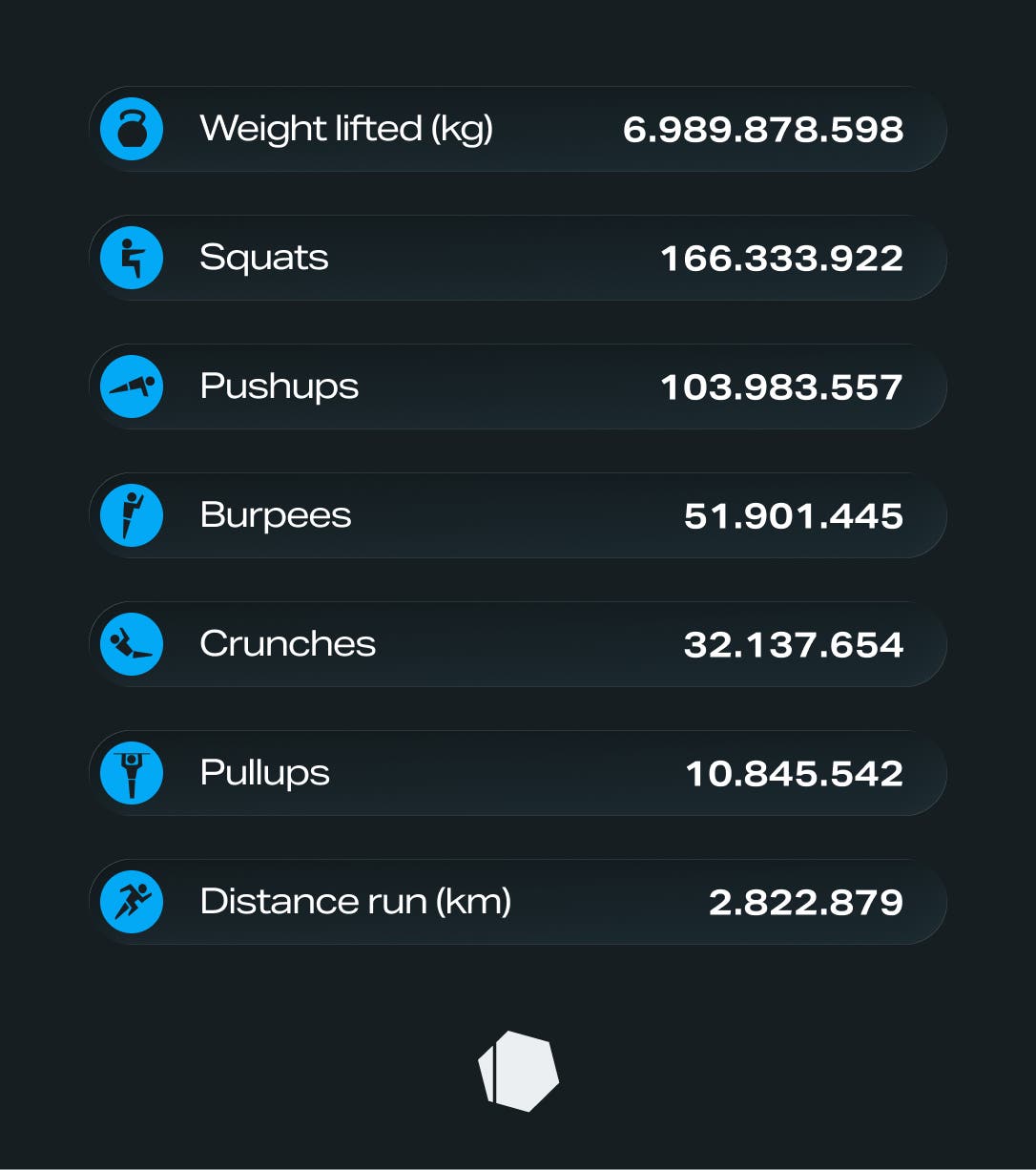Viewport: 1036px width, 1170px height.
Task: Click the Pushups label text
Action: [280, 387]
